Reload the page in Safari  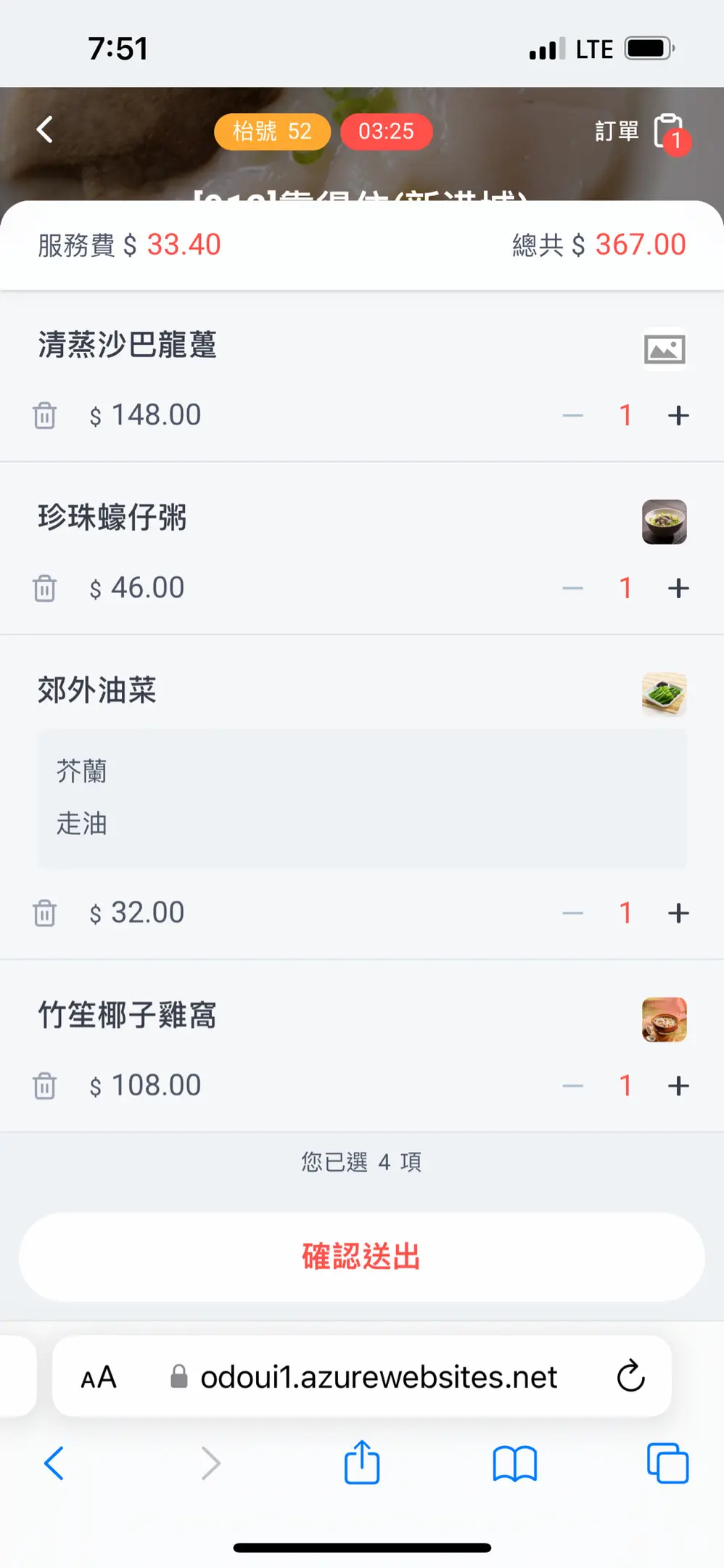coord(630,1376)
